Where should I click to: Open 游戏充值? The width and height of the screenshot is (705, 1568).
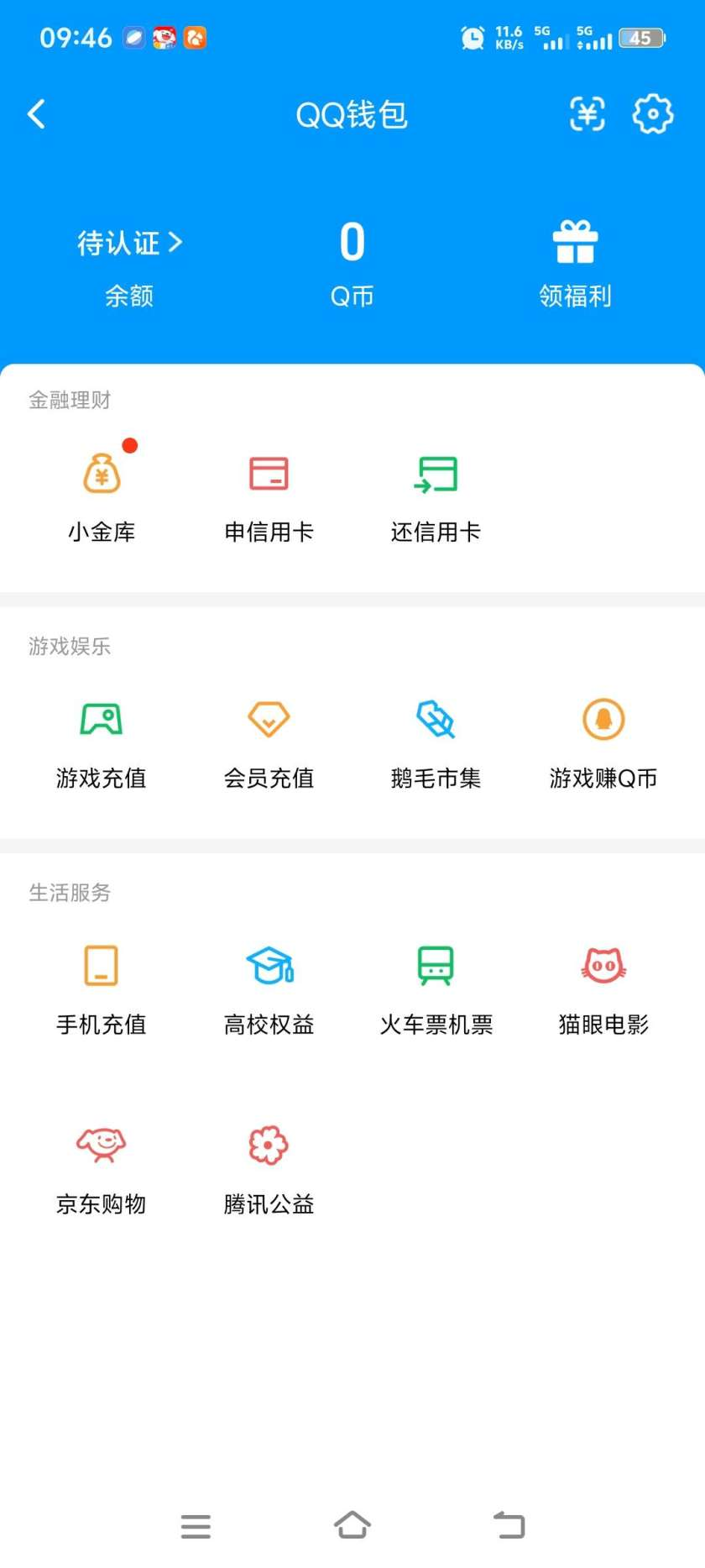pos(102,741)
